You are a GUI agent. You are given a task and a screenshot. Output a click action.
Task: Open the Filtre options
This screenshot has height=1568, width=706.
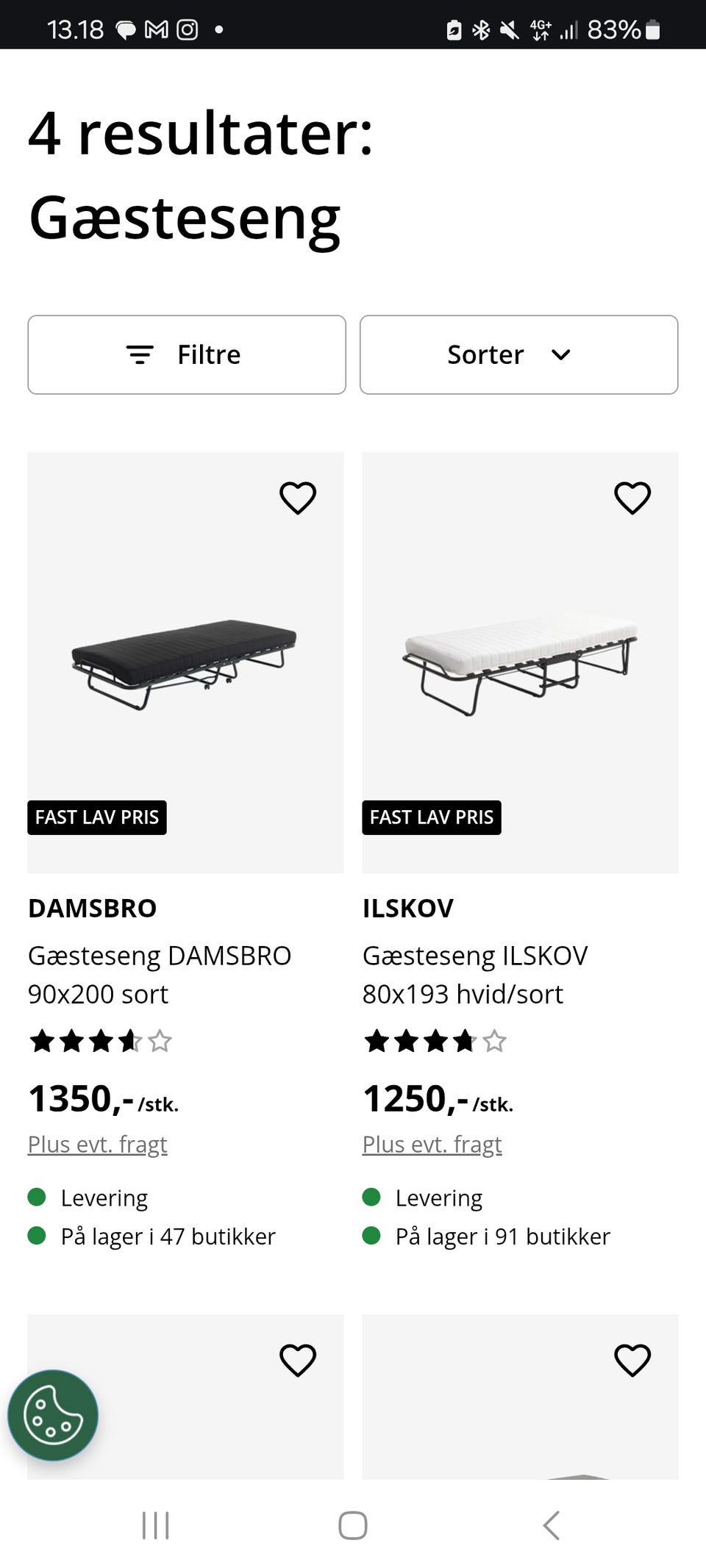point(186,354)
